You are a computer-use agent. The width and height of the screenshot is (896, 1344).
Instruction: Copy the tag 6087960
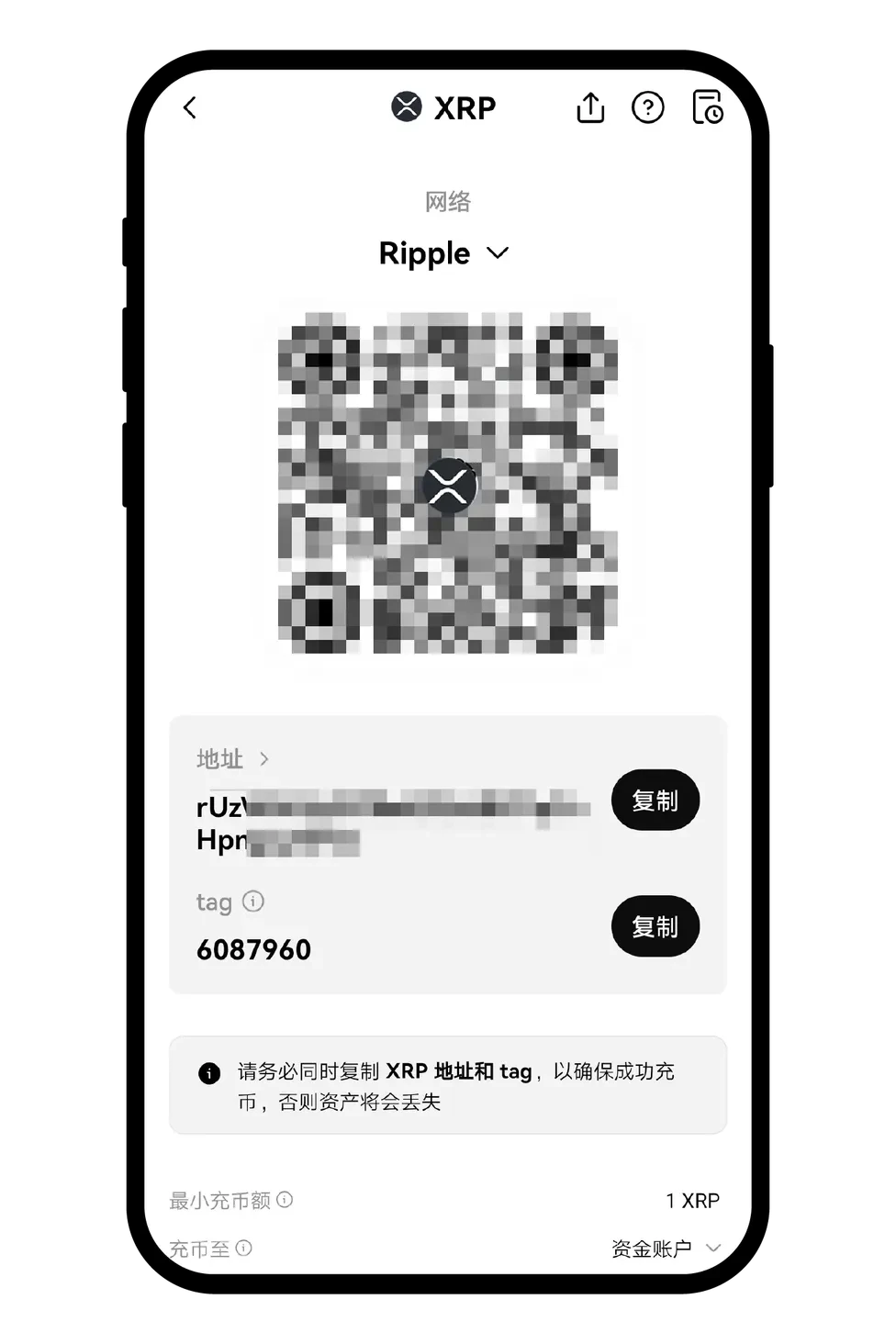pos(655,926)
